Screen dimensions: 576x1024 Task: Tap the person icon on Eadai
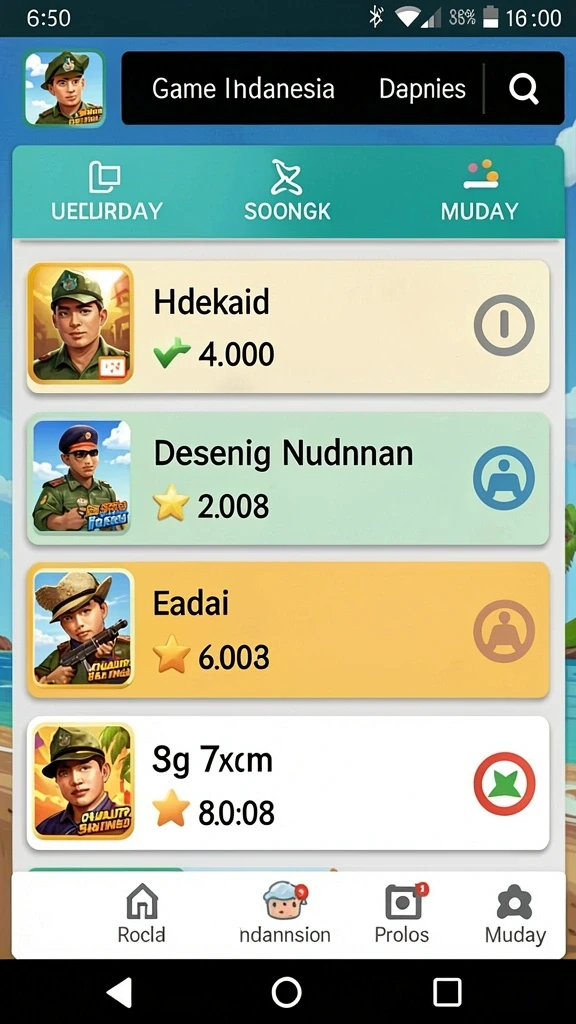[x=504, y=631]
